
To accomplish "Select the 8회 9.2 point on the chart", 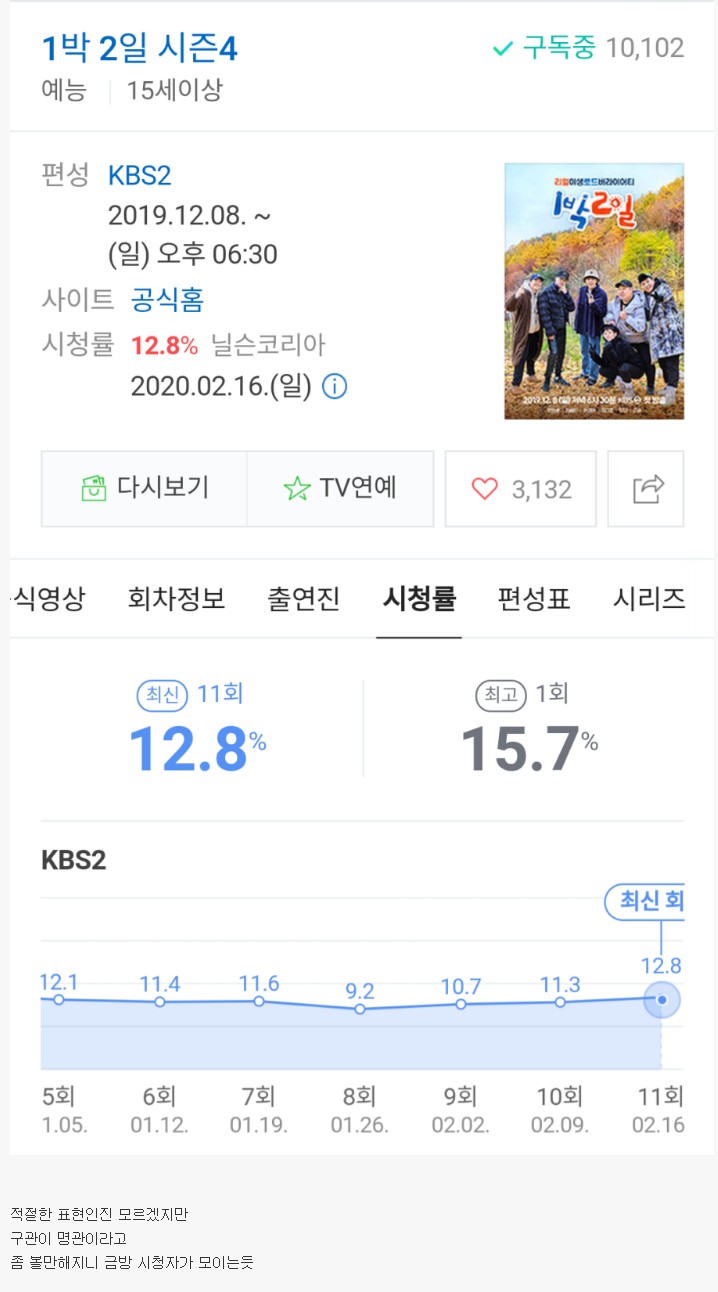I will [x=360, y=1009].
